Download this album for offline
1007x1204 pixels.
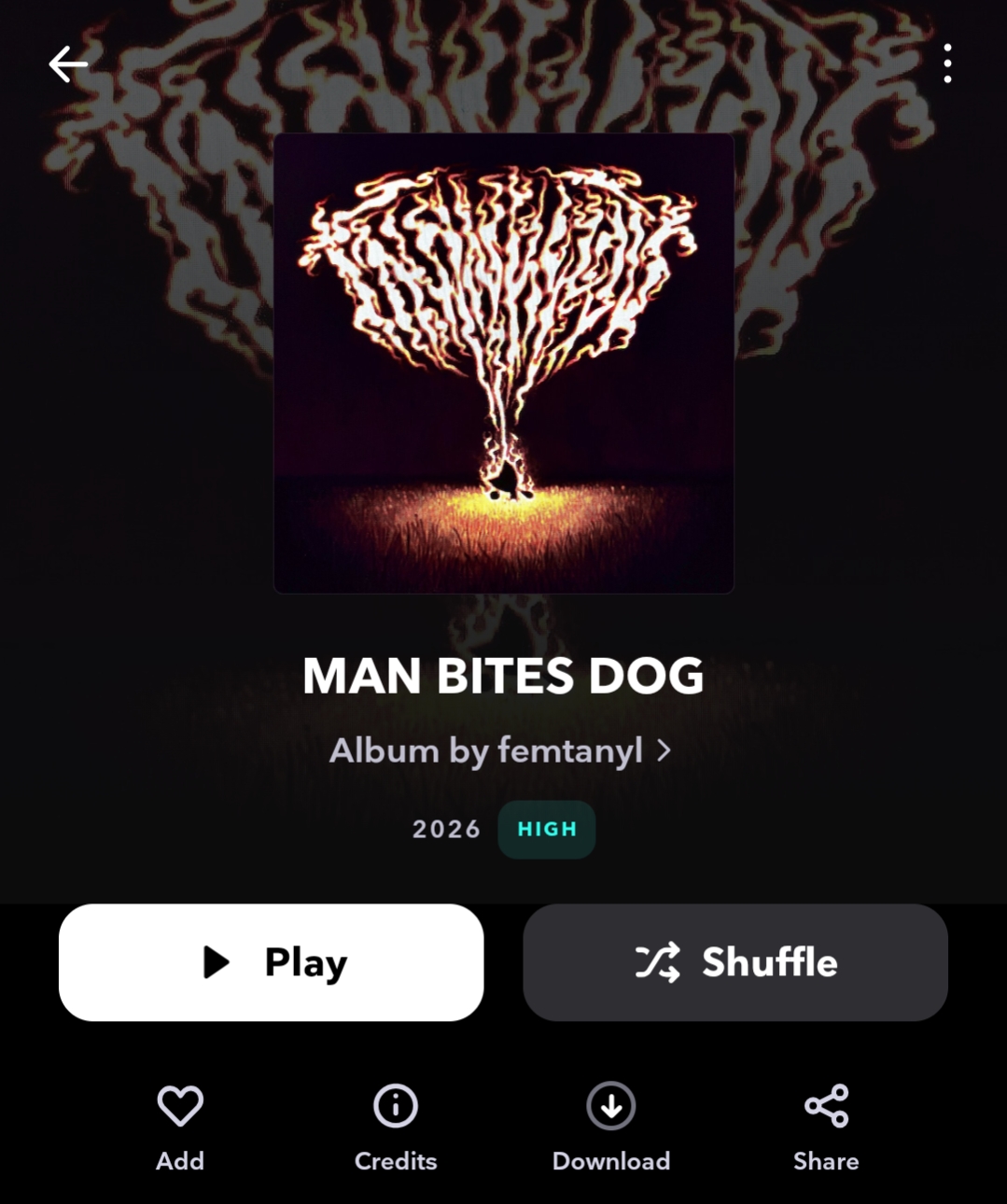coord(611,1127)
